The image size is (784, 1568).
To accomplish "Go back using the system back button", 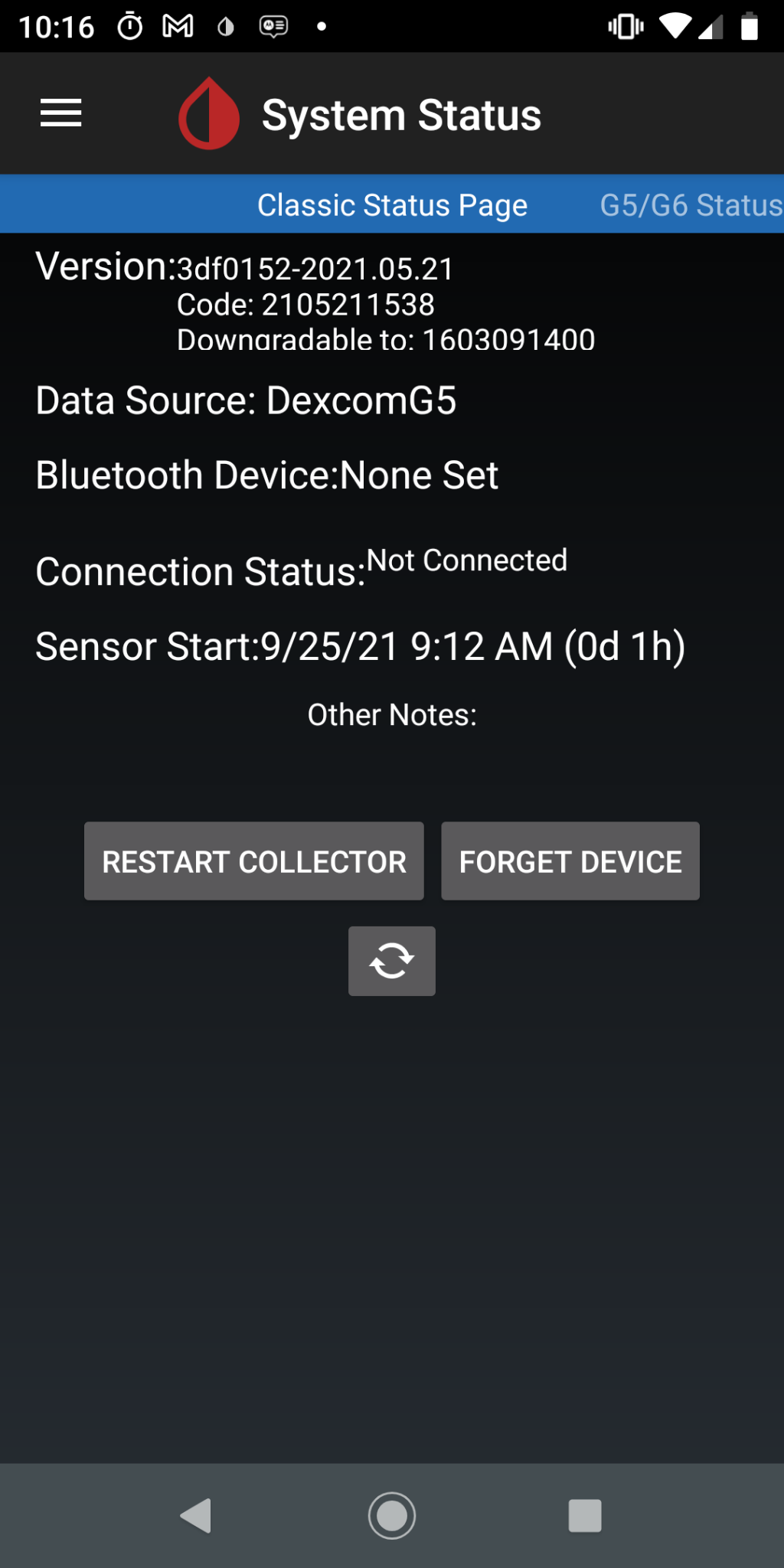I will pyautogui.click(x=196, y=1515).
